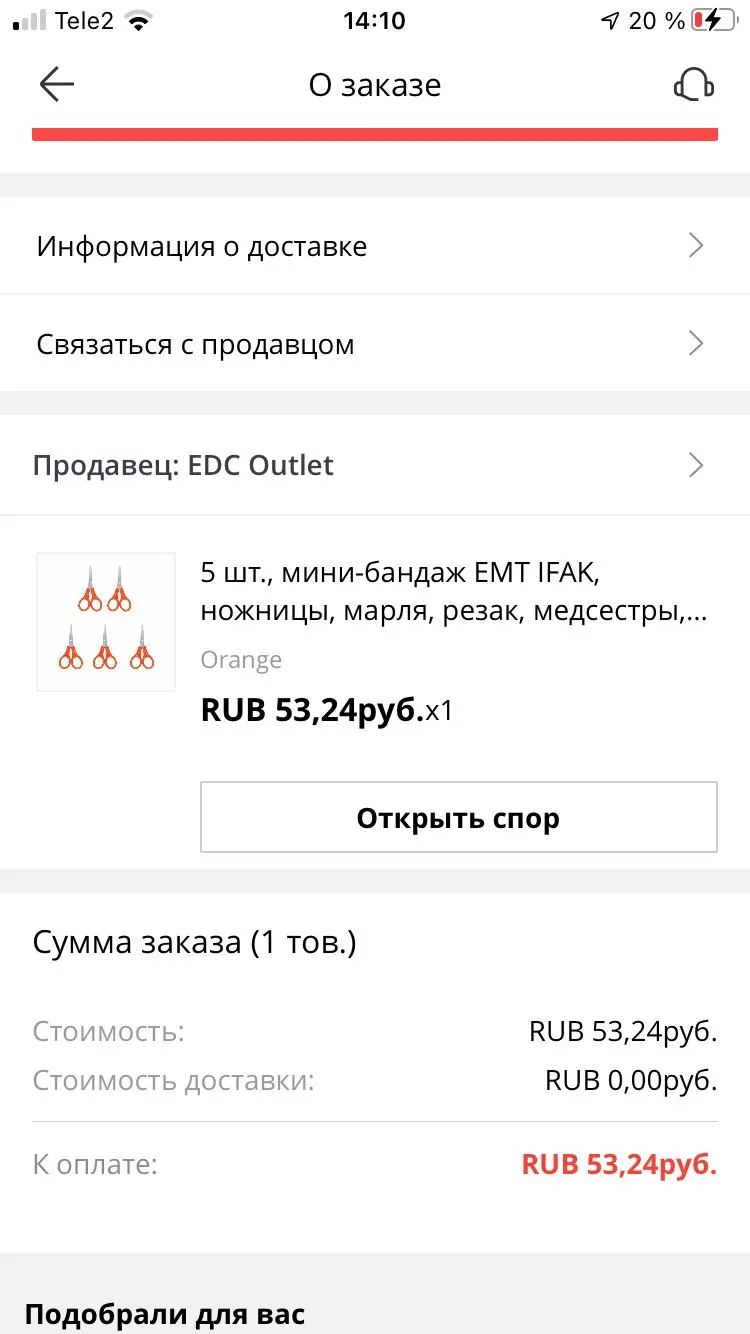This screenshot has height=1334, width=750.
Task: Open Информация о доставке
Action: [374, 246]
